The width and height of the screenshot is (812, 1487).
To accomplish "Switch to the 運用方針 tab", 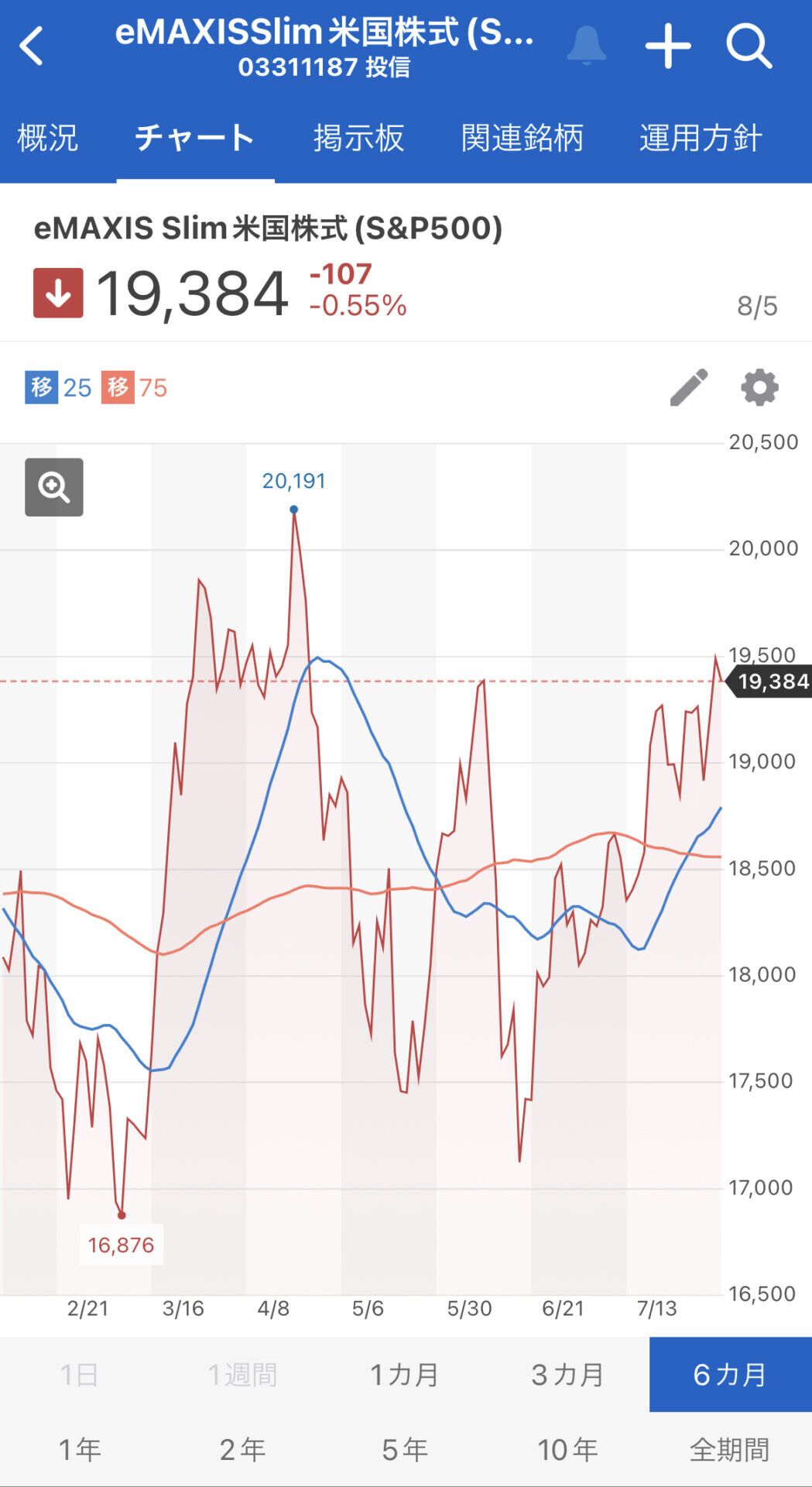I will click(701, 139).
